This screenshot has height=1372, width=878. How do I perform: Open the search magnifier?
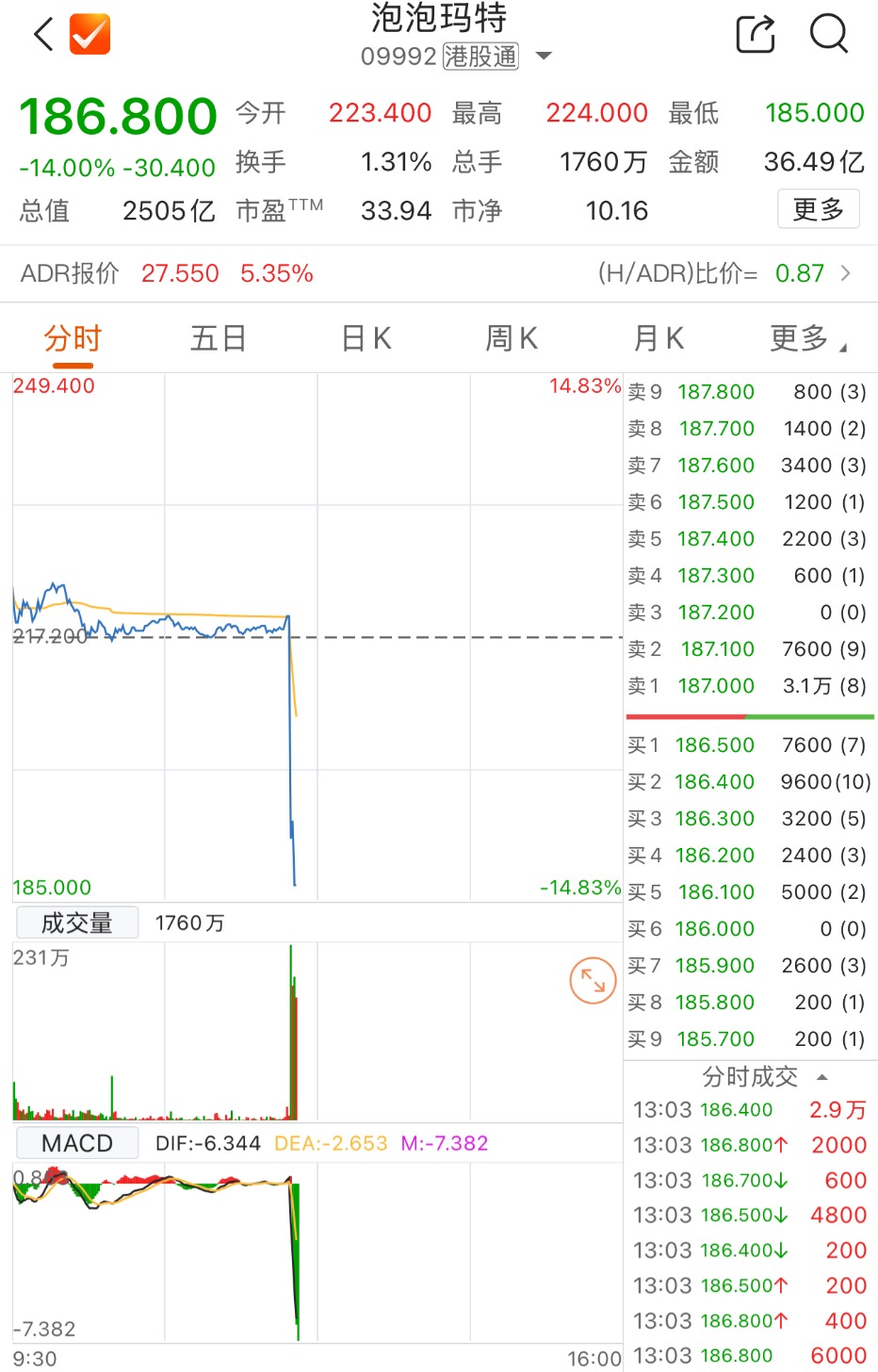[x=829, y=34]
